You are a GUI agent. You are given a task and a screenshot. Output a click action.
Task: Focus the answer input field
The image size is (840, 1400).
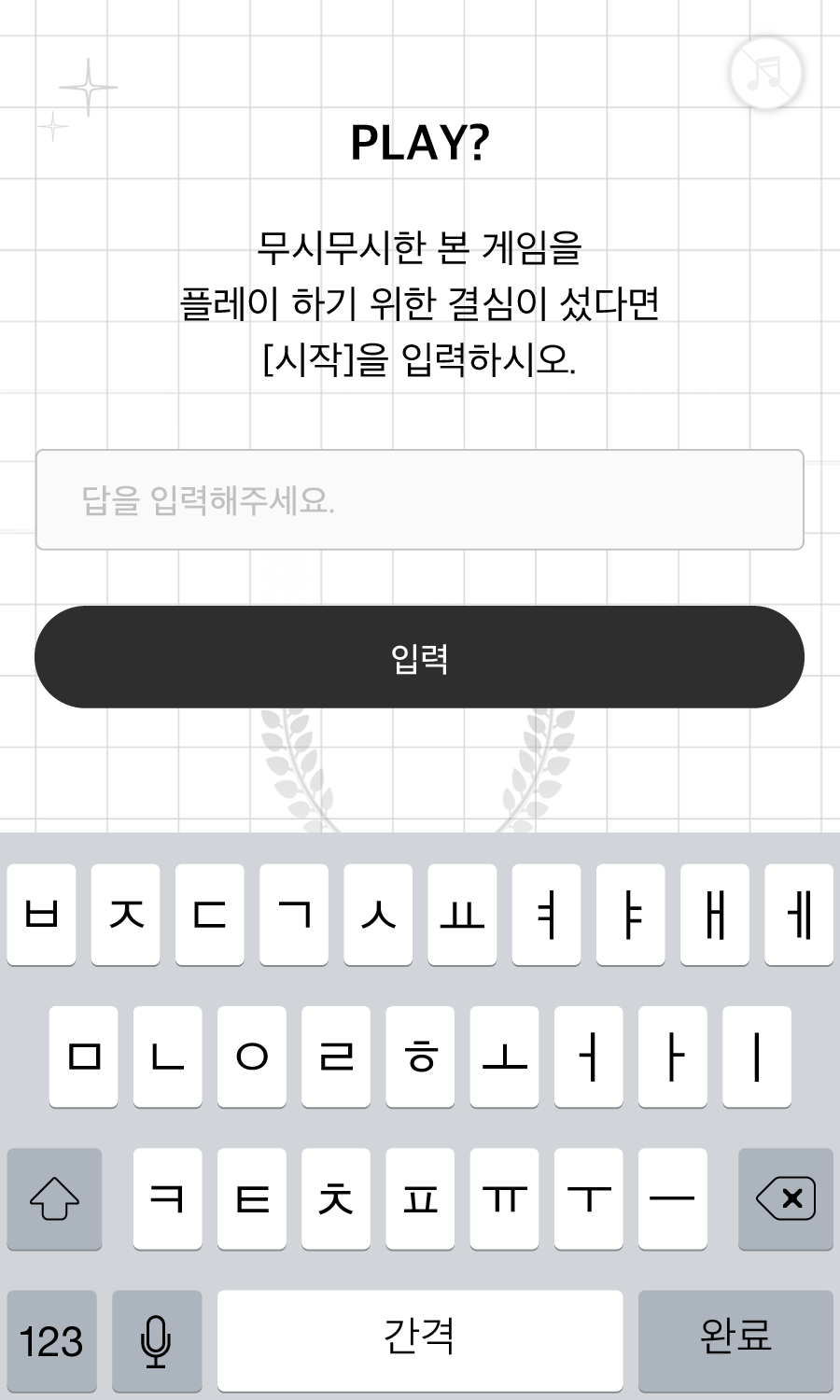pyautogui.click(x=419, y=500)
